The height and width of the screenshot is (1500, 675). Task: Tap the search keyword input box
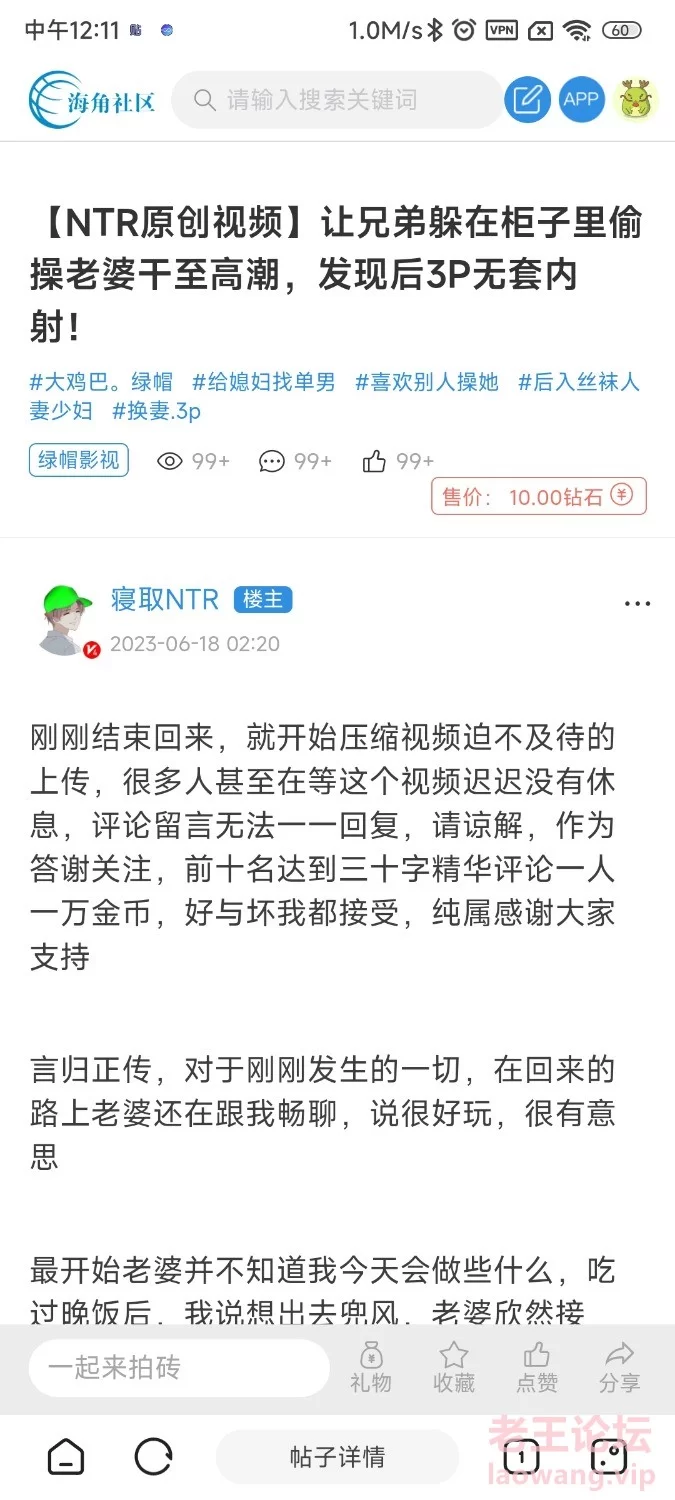point(340,100)
